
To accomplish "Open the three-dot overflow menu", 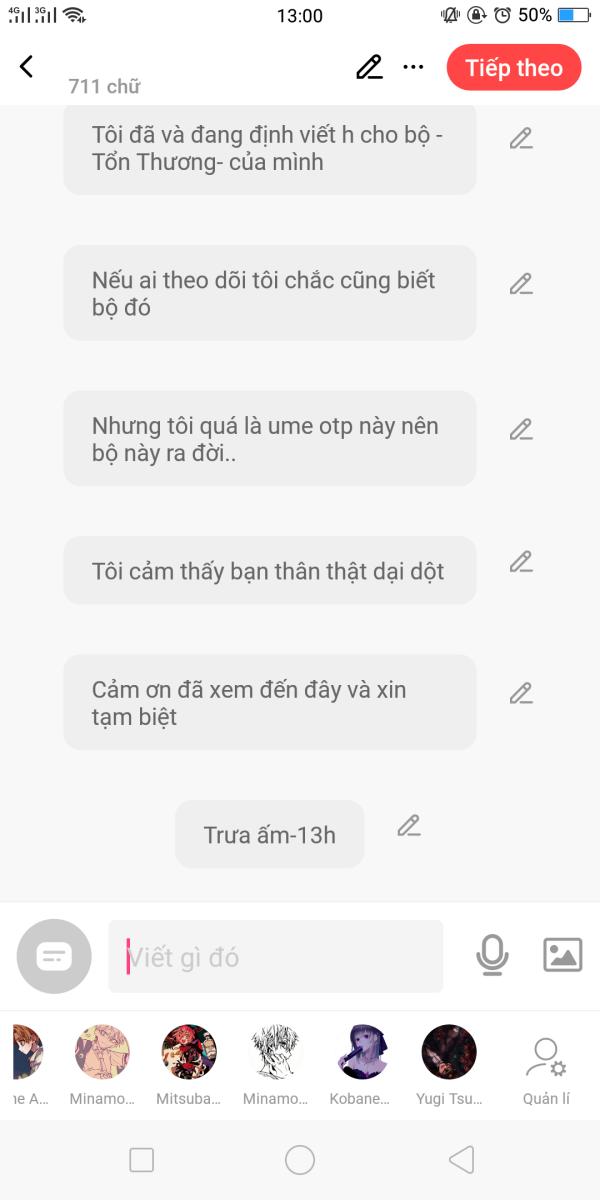I will [x=413, y=67].
